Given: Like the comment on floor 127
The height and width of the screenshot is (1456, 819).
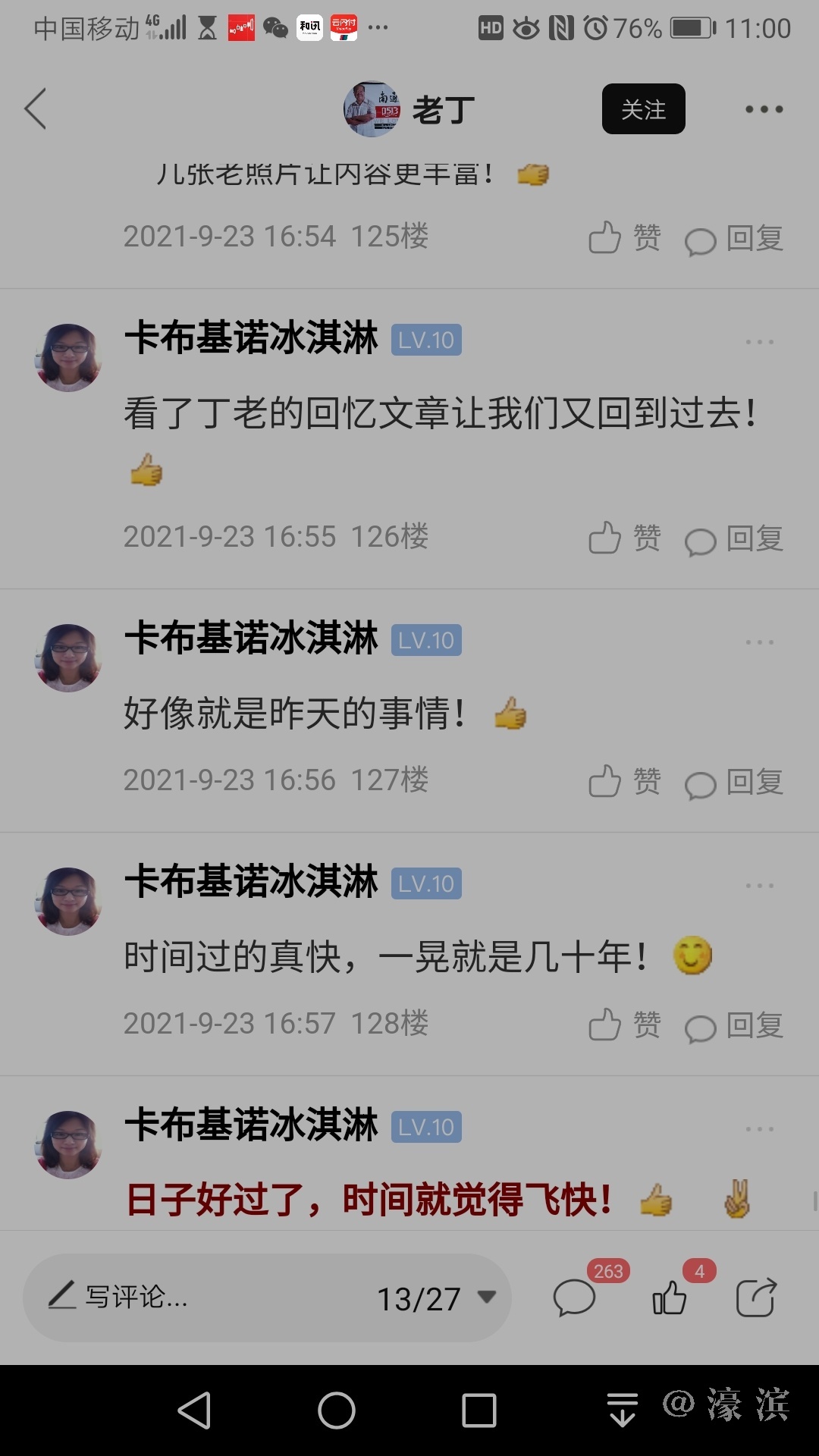Looking at the screenshot, I should pyautogui.click(x=625, y=782).
